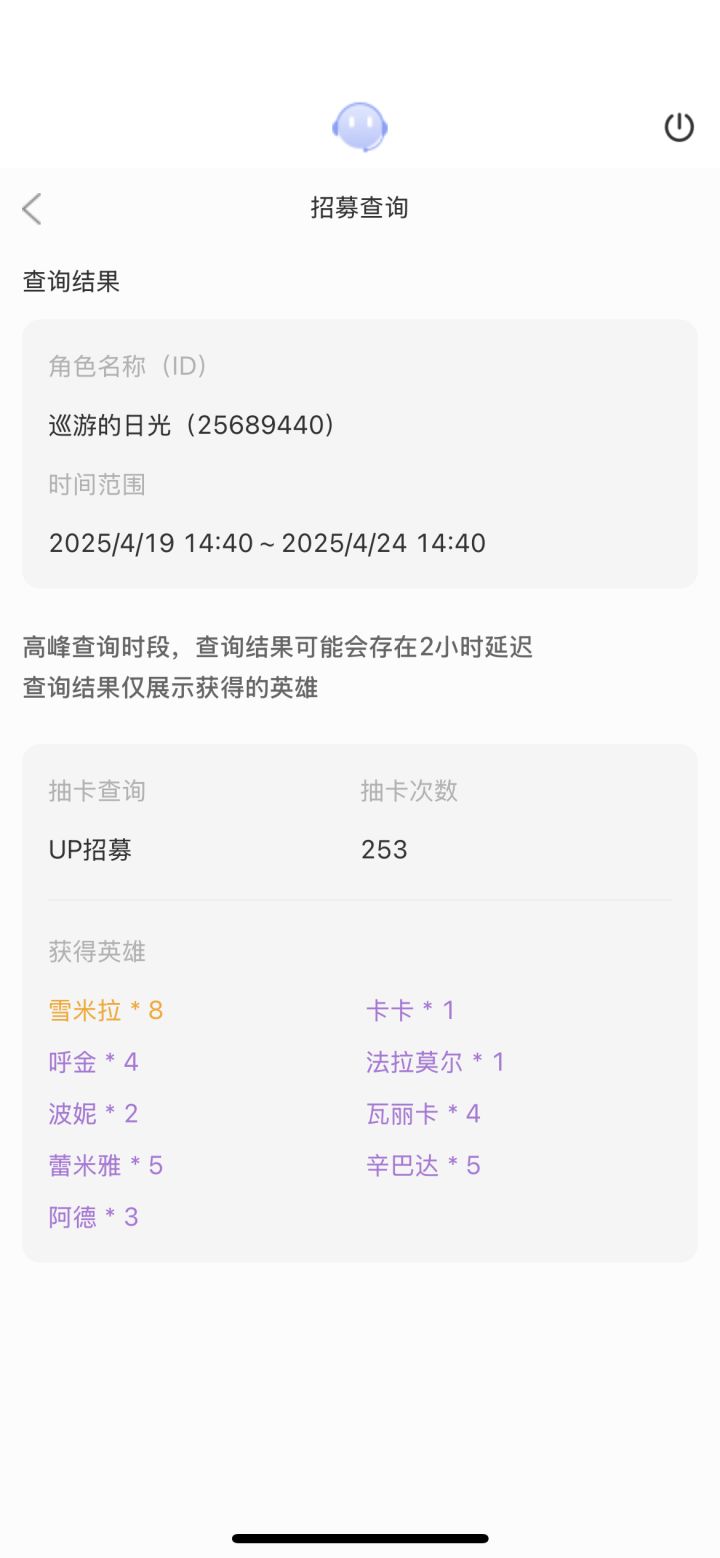
Task: Open the customer service robot avatar
Action: pos(360,127)
